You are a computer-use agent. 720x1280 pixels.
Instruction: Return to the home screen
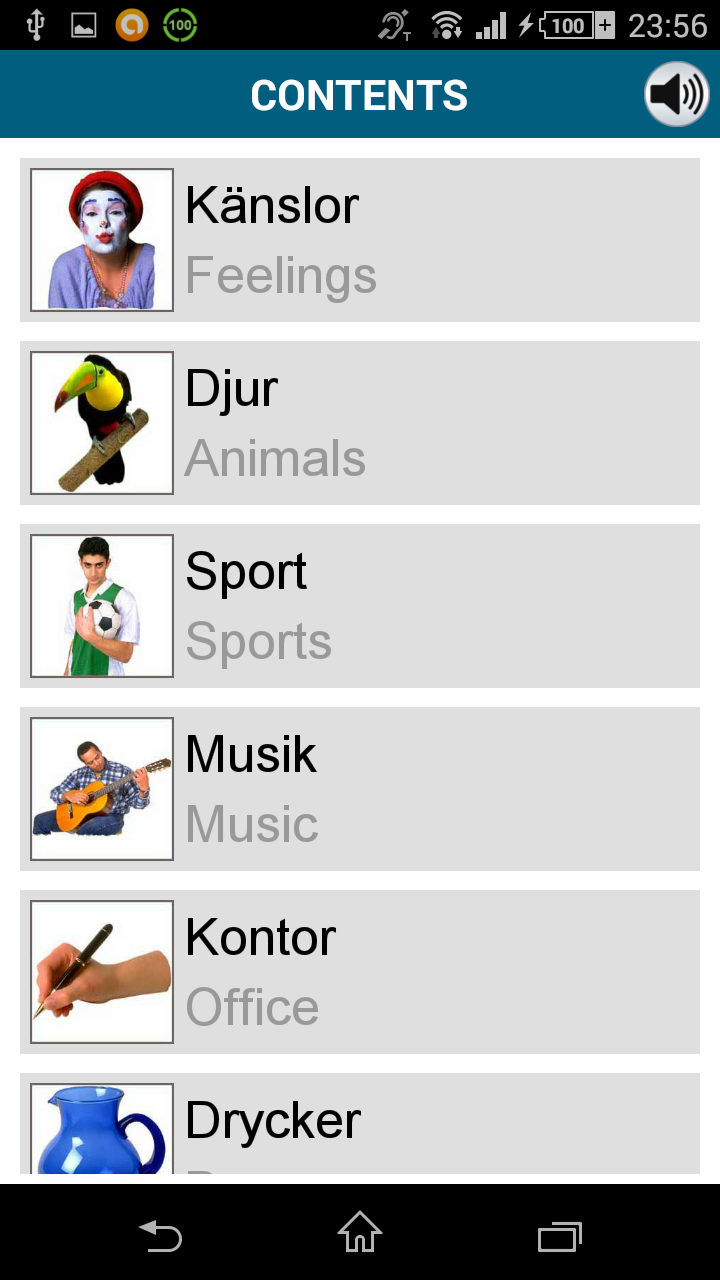(x=360, y=1233)
